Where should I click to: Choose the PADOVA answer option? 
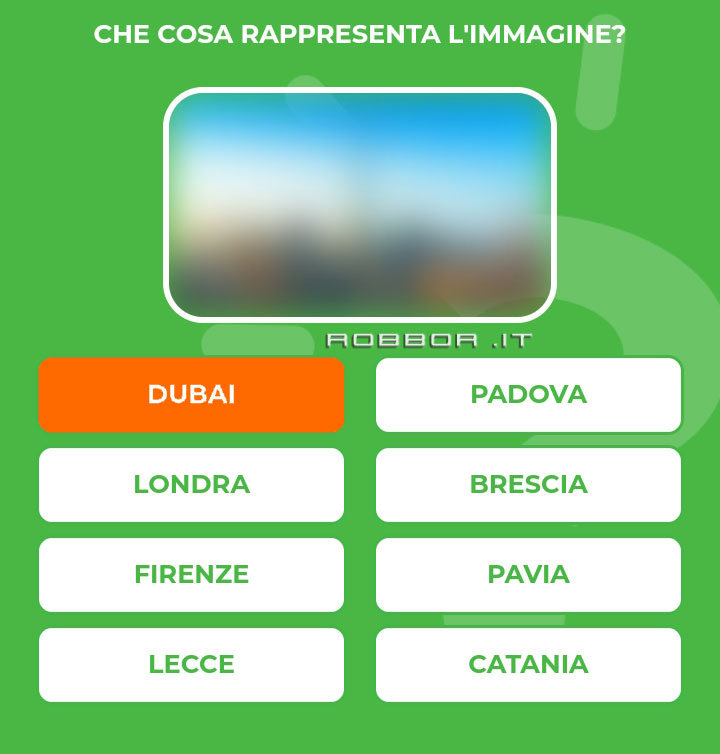(528, 395)
